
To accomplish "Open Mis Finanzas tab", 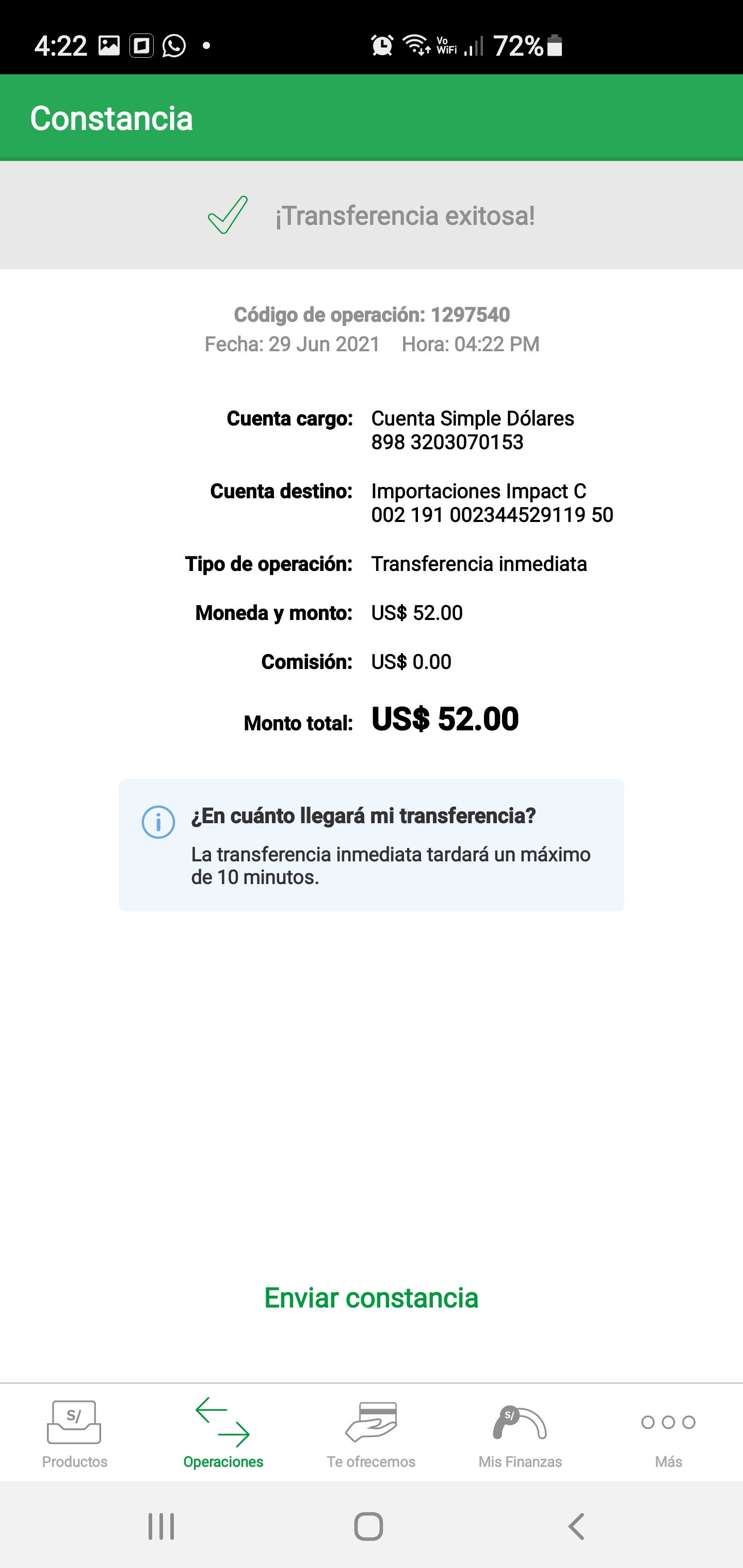I will (x=520, y=1432).
